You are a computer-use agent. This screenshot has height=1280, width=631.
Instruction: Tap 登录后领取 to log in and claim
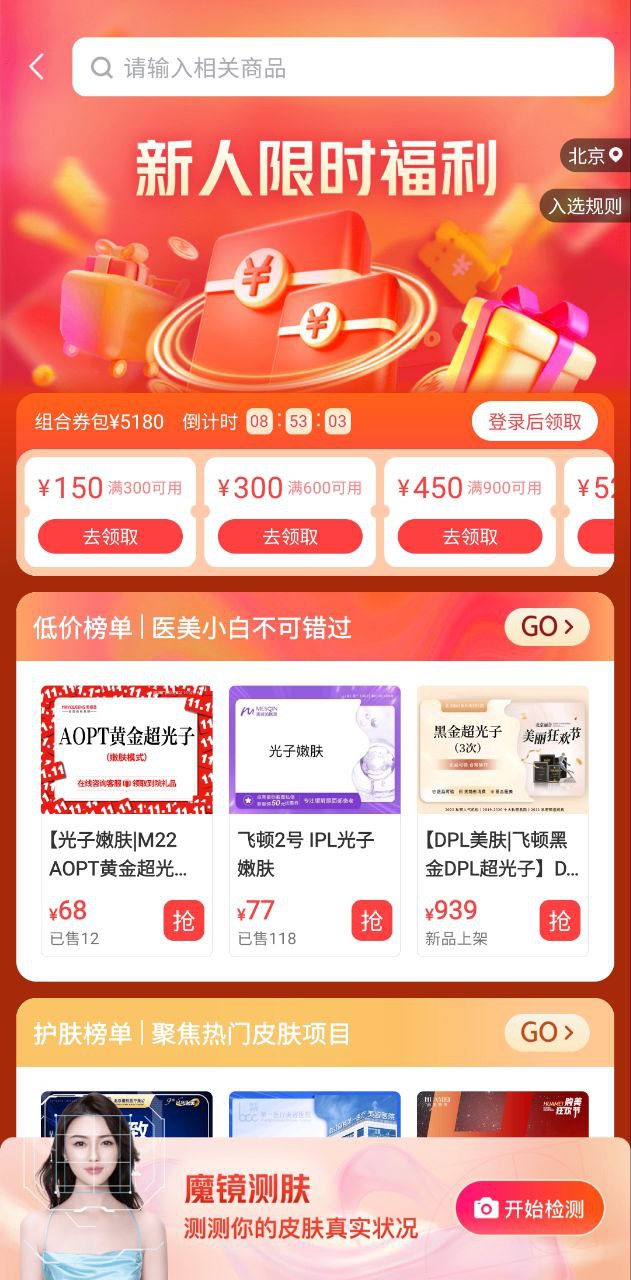pyautogui.click(x=534, y=422)
